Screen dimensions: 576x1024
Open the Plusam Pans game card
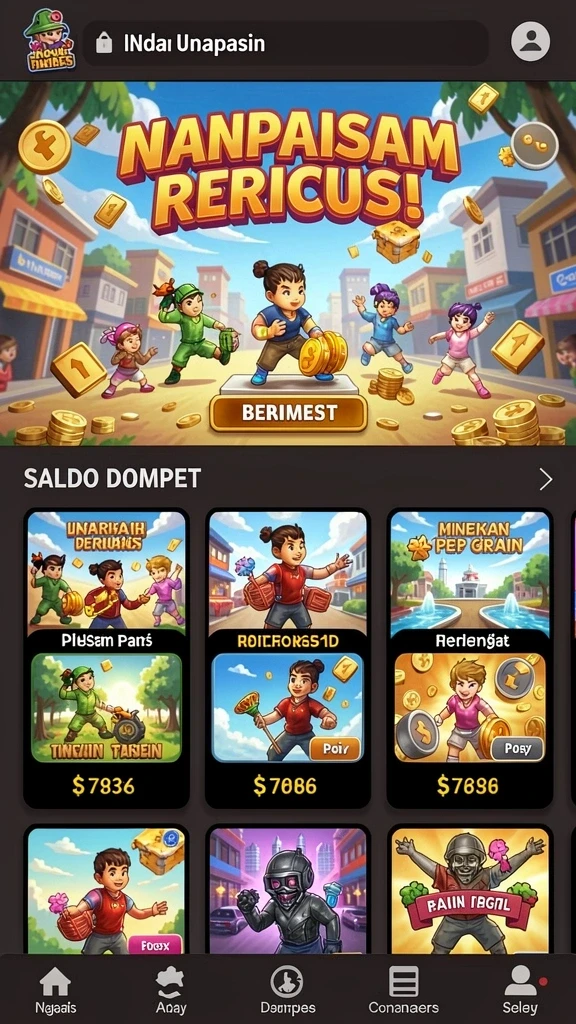coord(106,658)
